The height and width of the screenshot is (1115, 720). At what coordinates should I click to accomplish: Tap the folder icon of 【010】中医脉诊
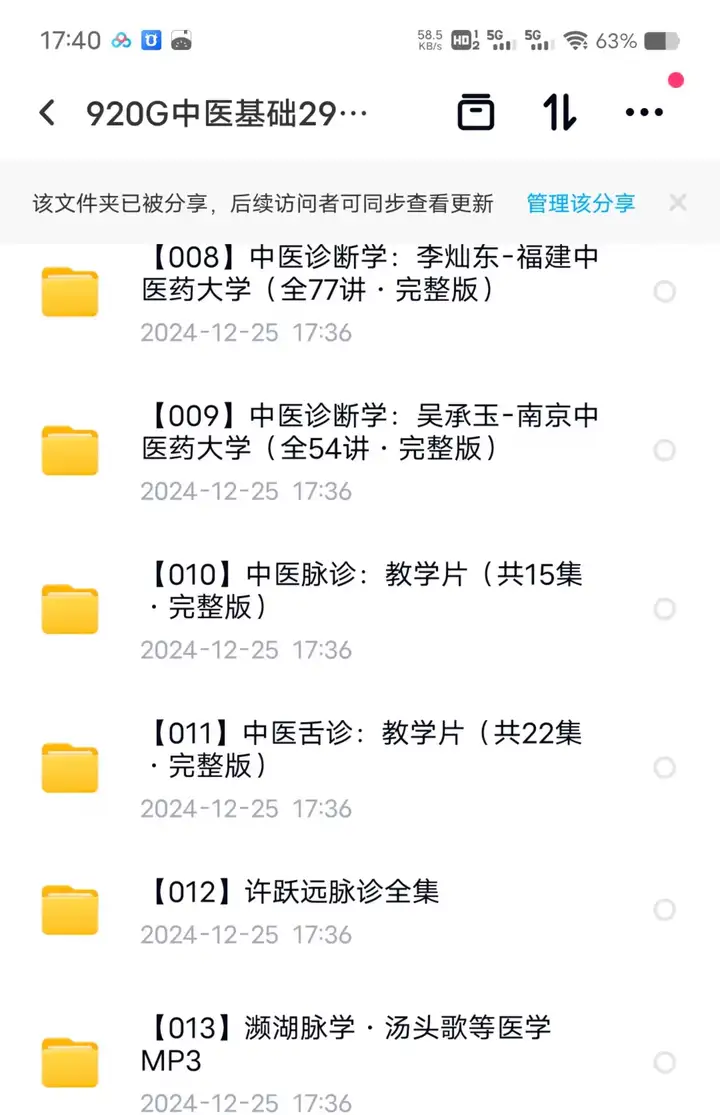69,608
